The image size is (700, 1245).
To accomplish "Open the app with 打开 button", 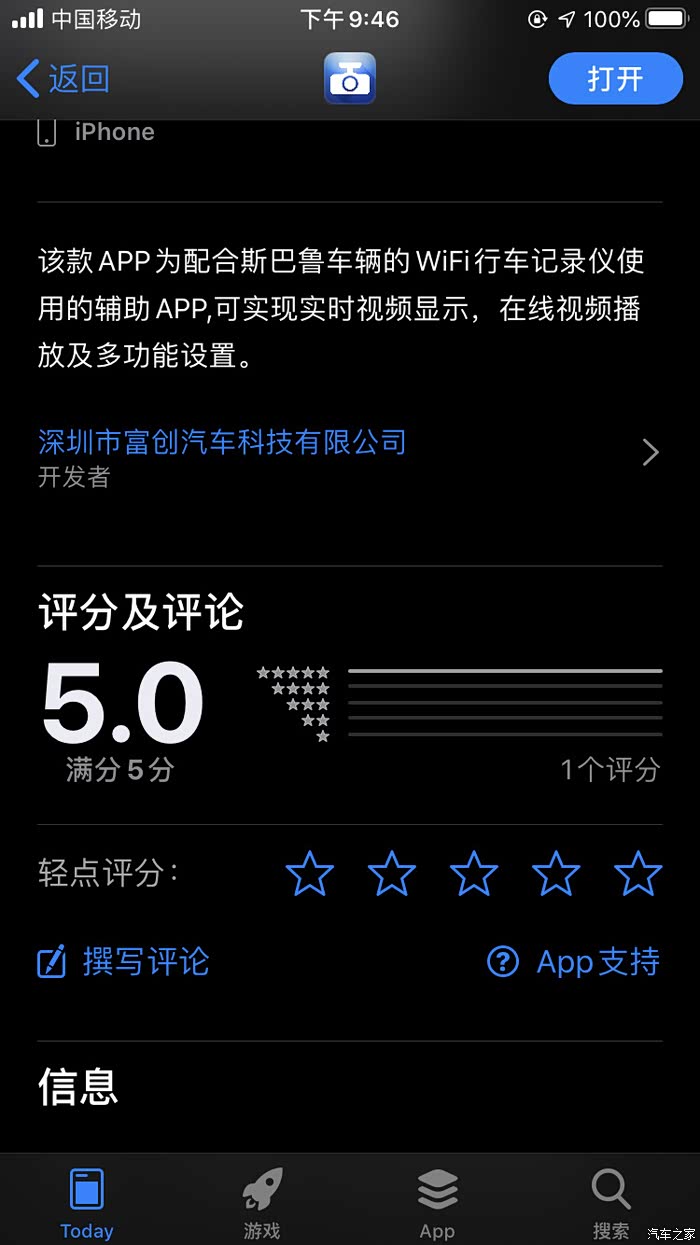I will click(615, 78).
